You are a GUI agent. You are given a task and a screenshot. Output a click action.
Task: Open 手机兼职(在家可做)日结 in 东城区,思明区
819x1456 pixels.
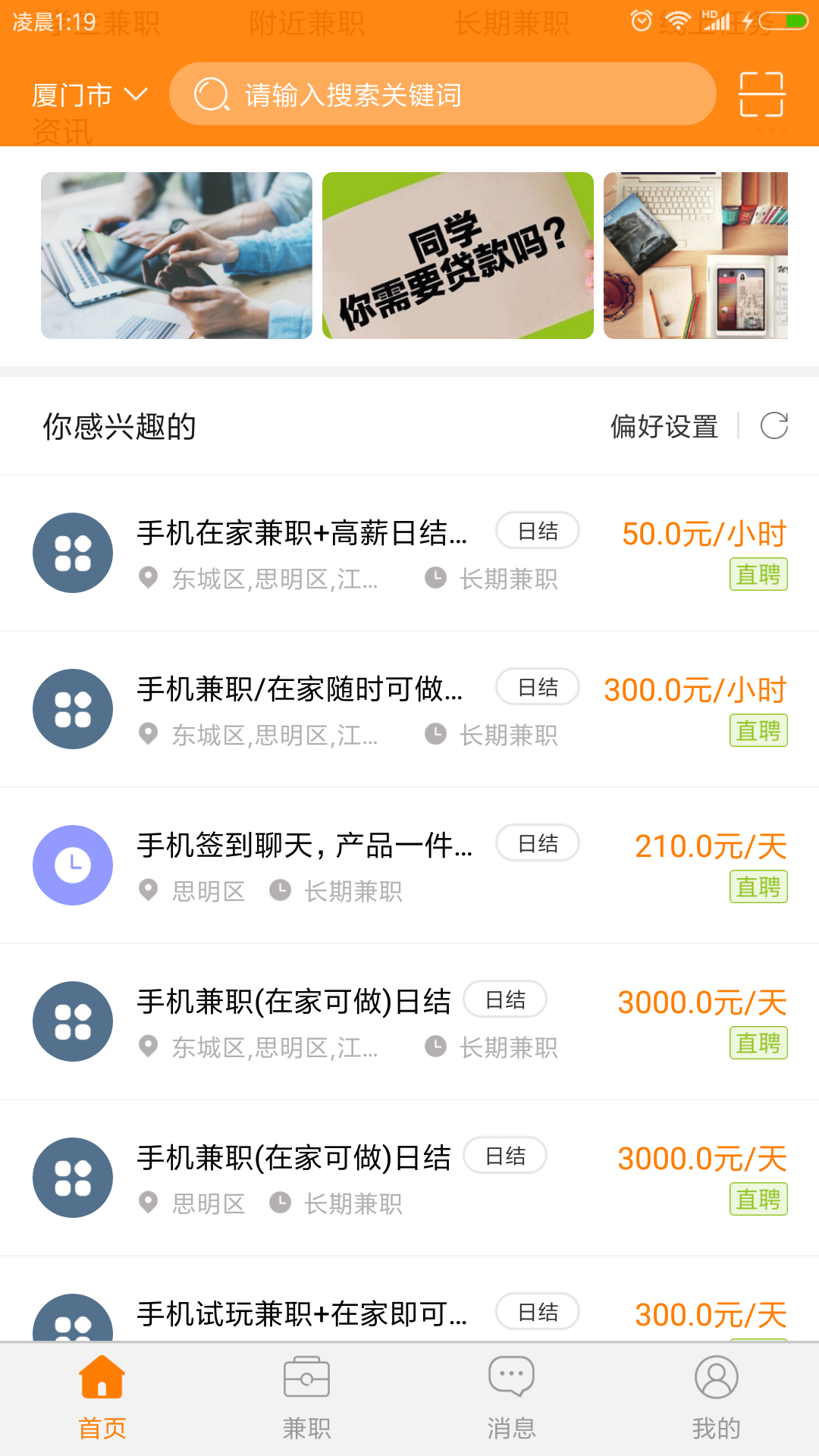tap(409, 1021)
